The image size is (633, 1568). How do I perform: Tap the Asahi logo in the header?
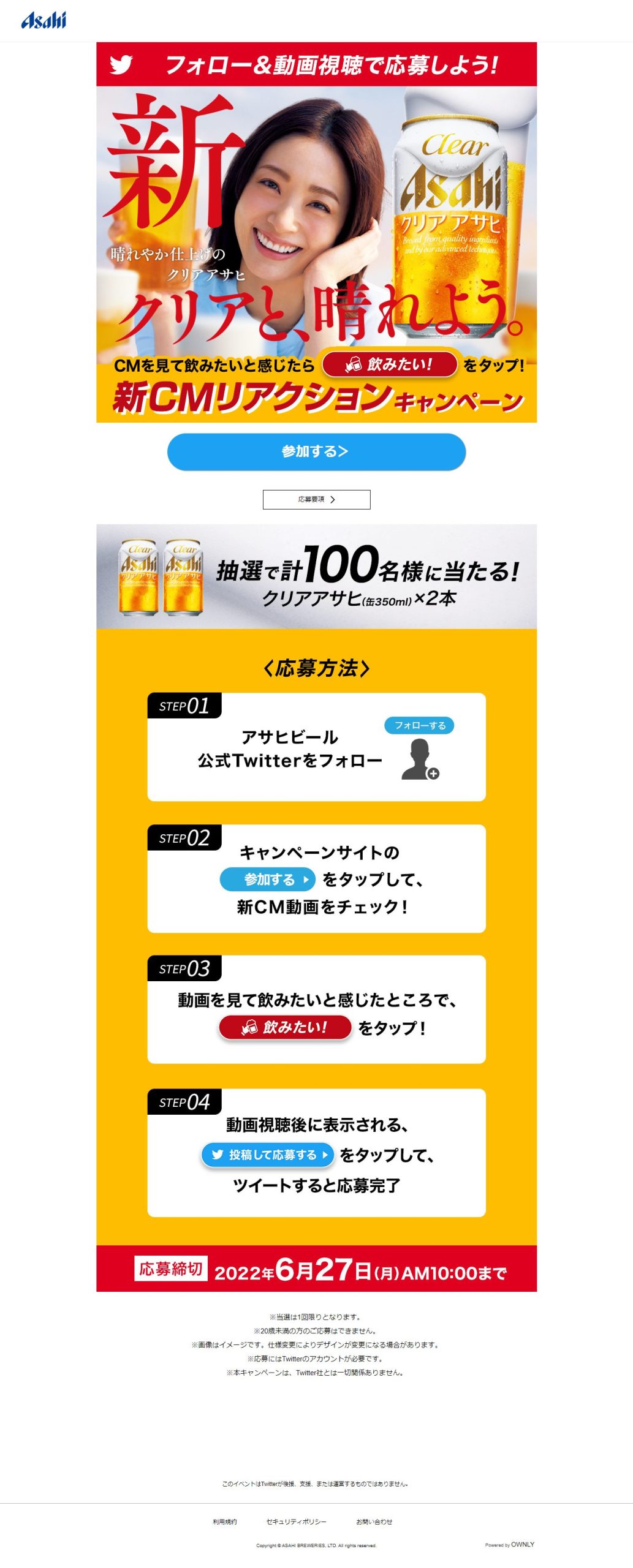click(x=44, y=21)
